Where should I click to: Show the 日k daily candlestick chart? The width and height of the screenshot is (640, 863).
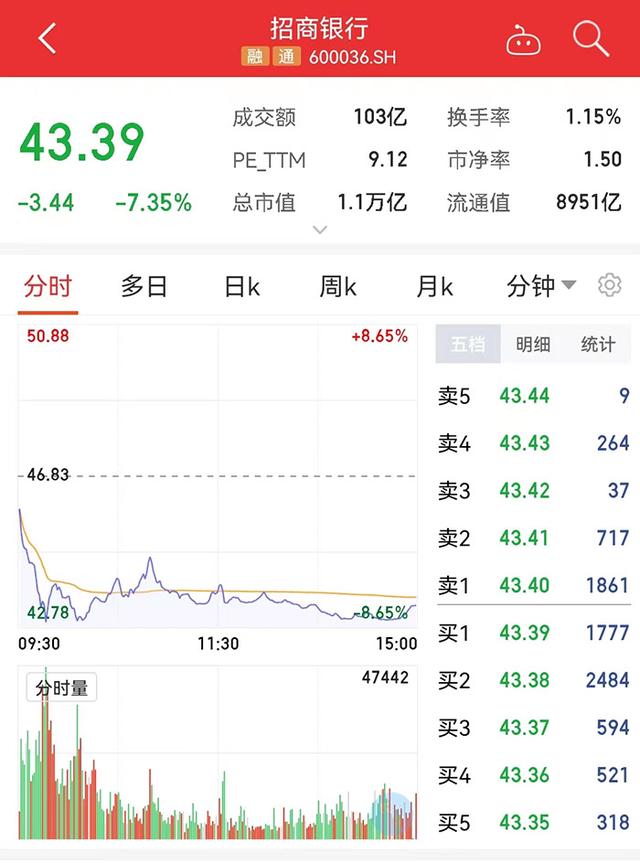coord(241,287)
